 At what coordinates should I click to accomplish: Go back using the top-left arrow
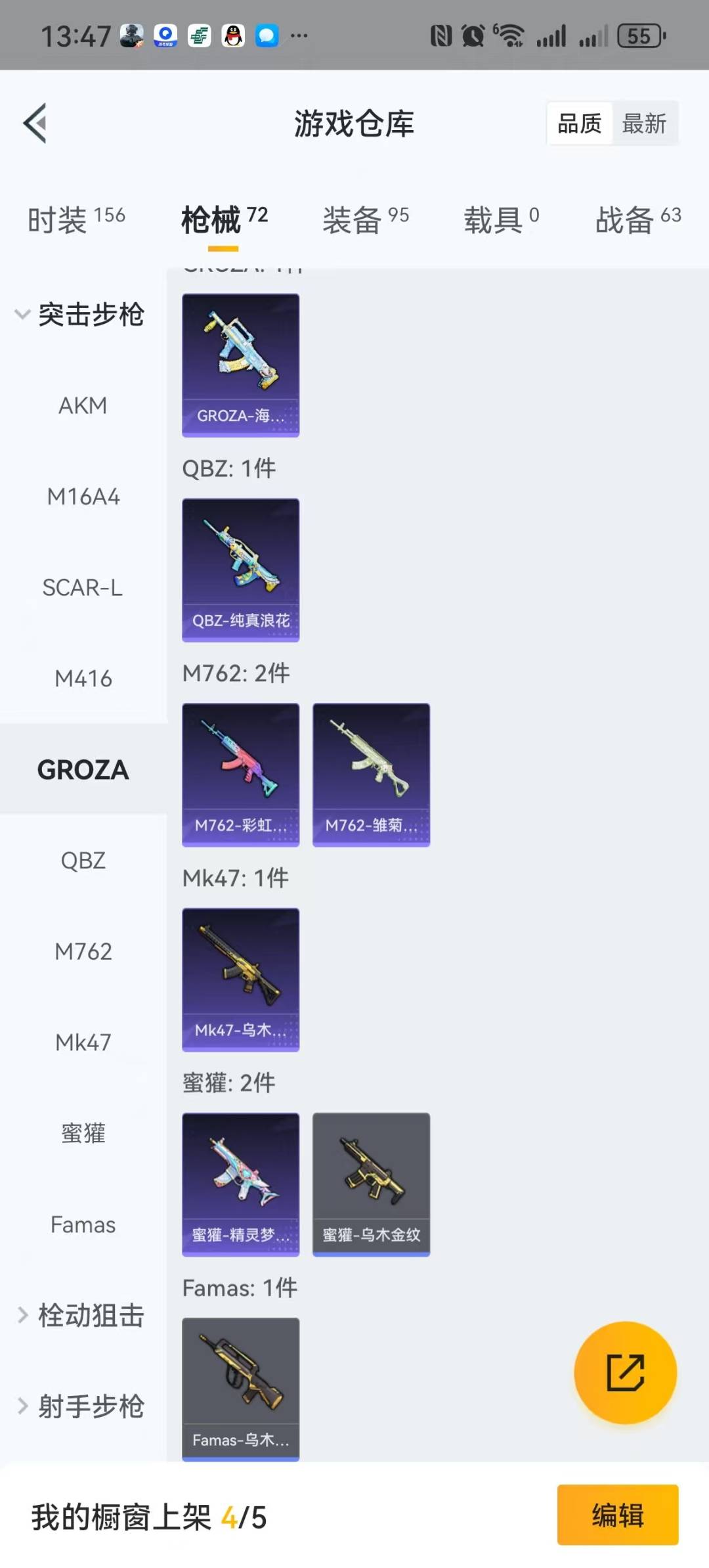tap(35, 123)
